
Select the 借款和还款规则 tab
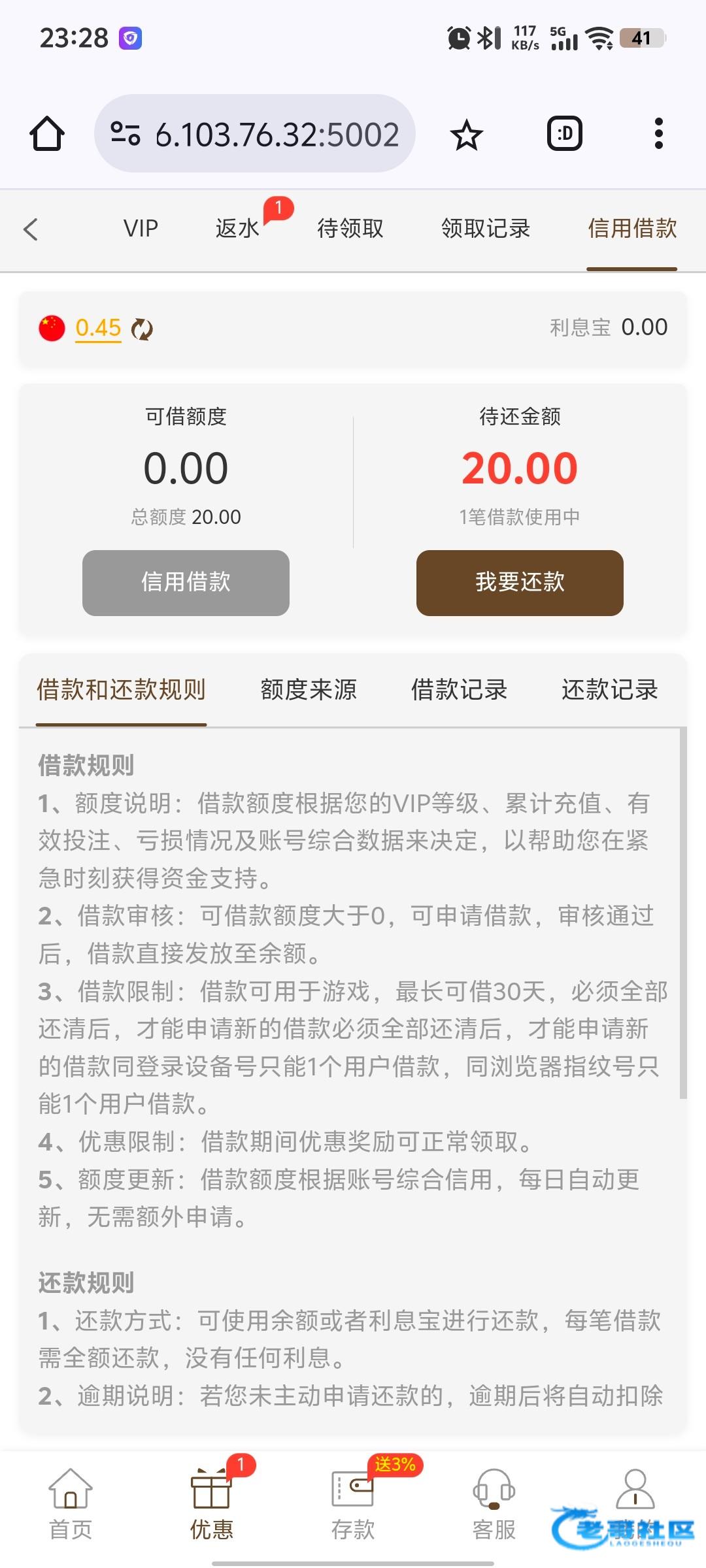click(122, 689)
